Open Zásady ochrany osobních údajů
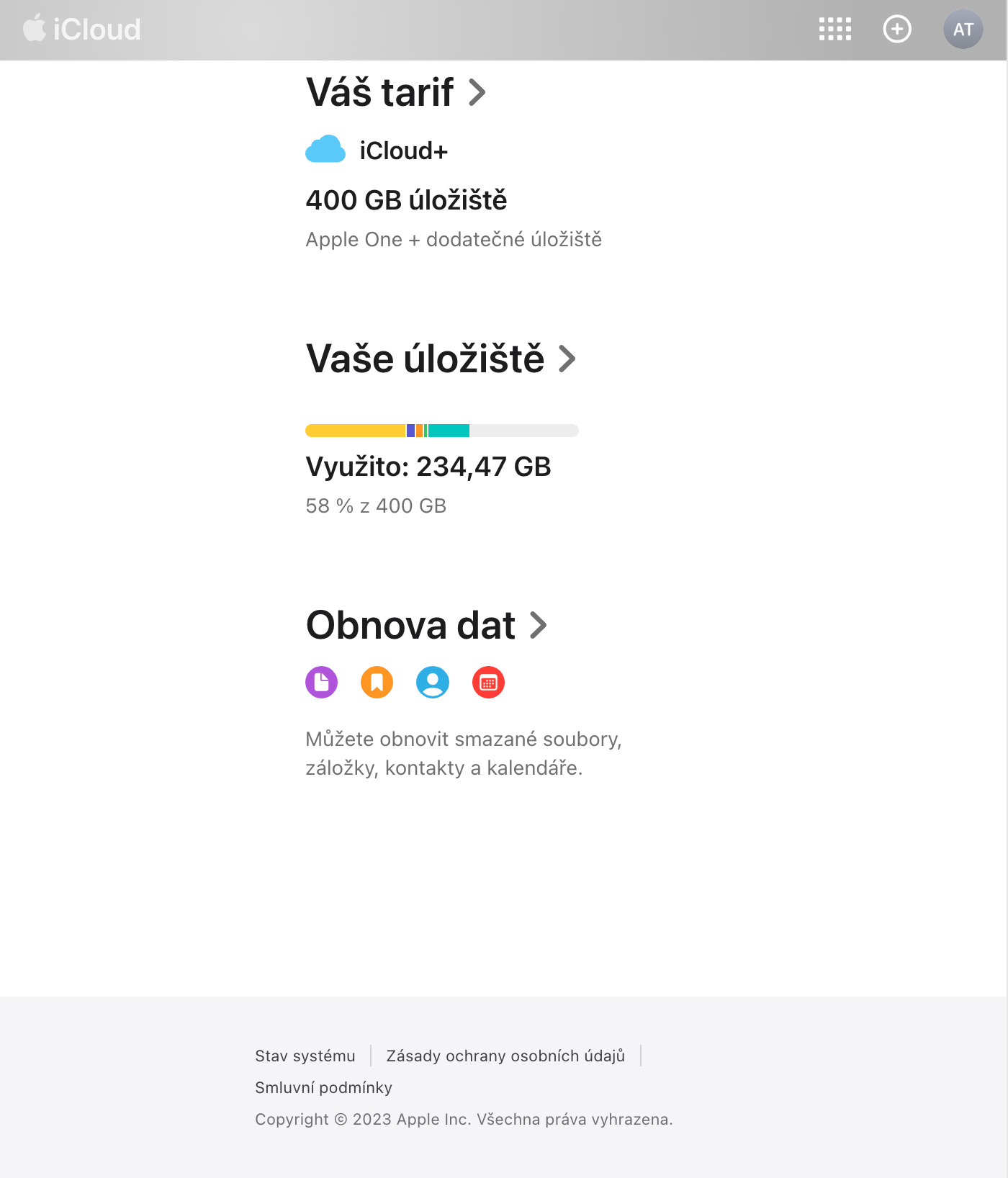The height and width of the screenshot is (1178, 1008). 505,1056
